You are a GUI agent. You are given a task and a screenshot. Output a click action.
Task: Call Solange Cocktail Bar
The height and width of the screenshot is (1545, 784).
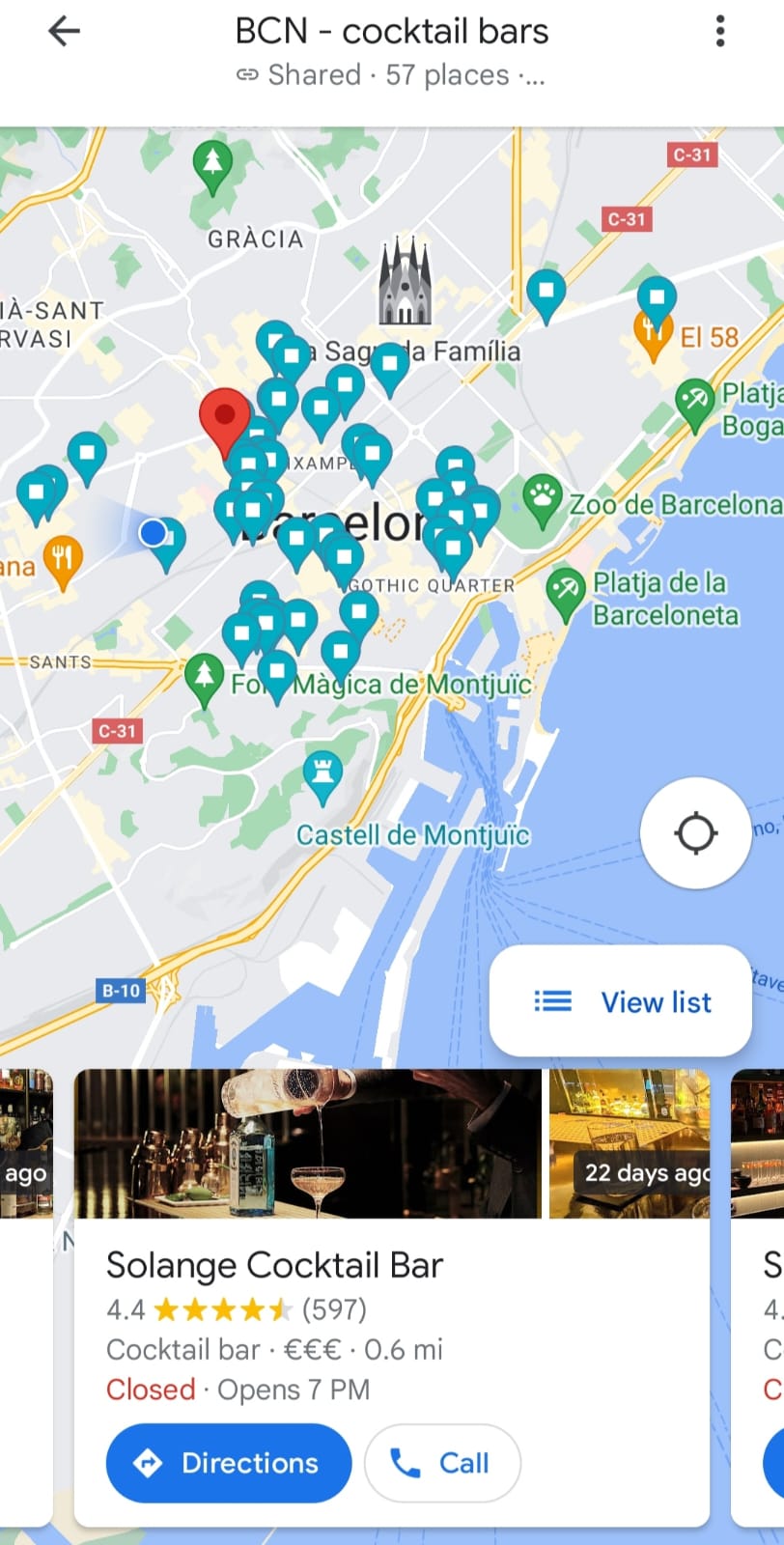(x=442, y=1463)
